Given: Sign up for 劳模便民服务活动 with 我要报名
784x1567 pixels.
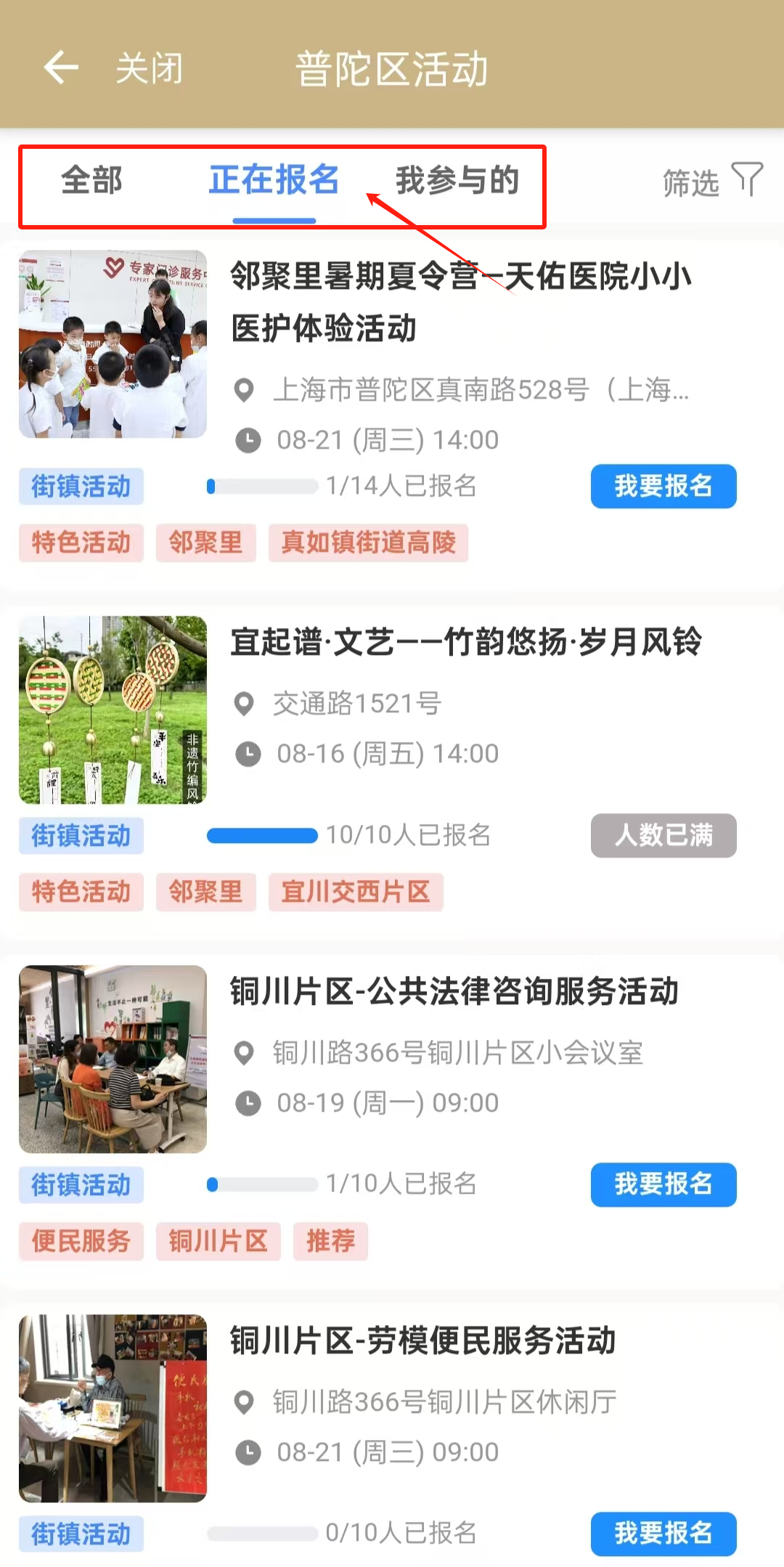Looking at the screenshot, I should (663, 1533).
